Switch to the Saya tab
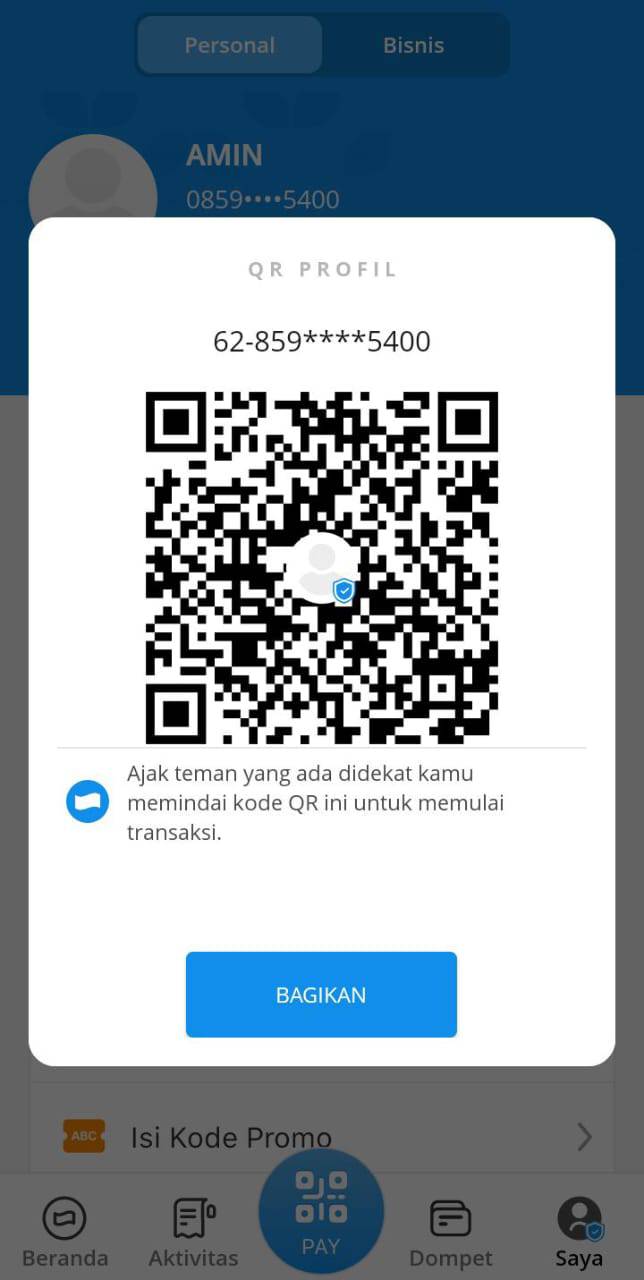This screenshot has height=1280, width=644. coord(579,1232)
